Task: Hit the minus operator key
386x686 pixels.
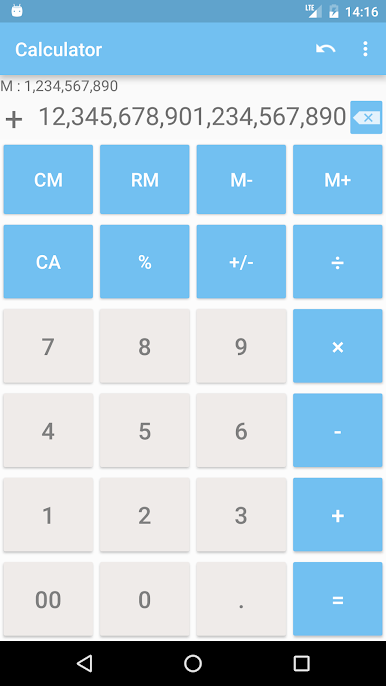Action: click(x=338, y=430)
